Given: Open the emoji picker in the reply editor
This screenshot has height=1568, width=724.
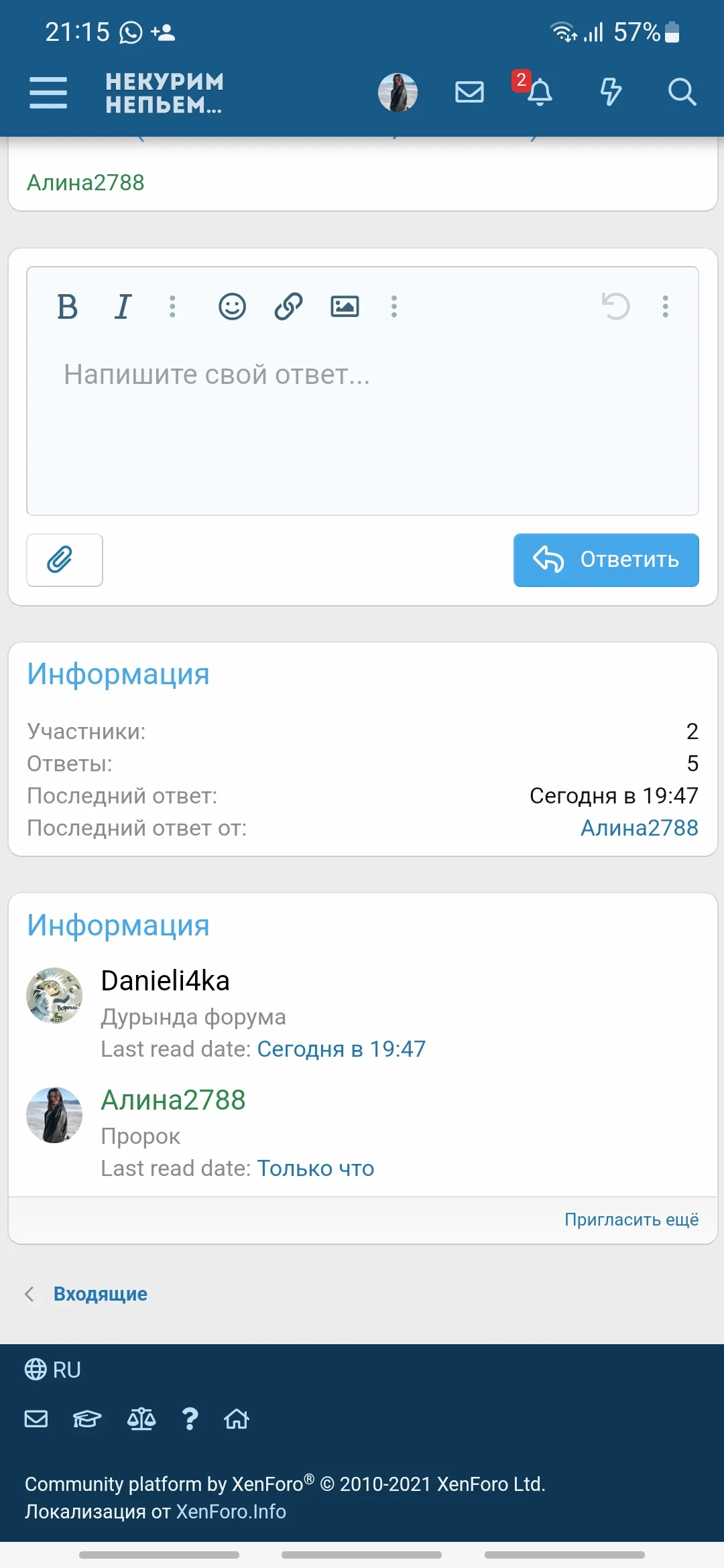Looking at the screenshot, I should (231, 306).
